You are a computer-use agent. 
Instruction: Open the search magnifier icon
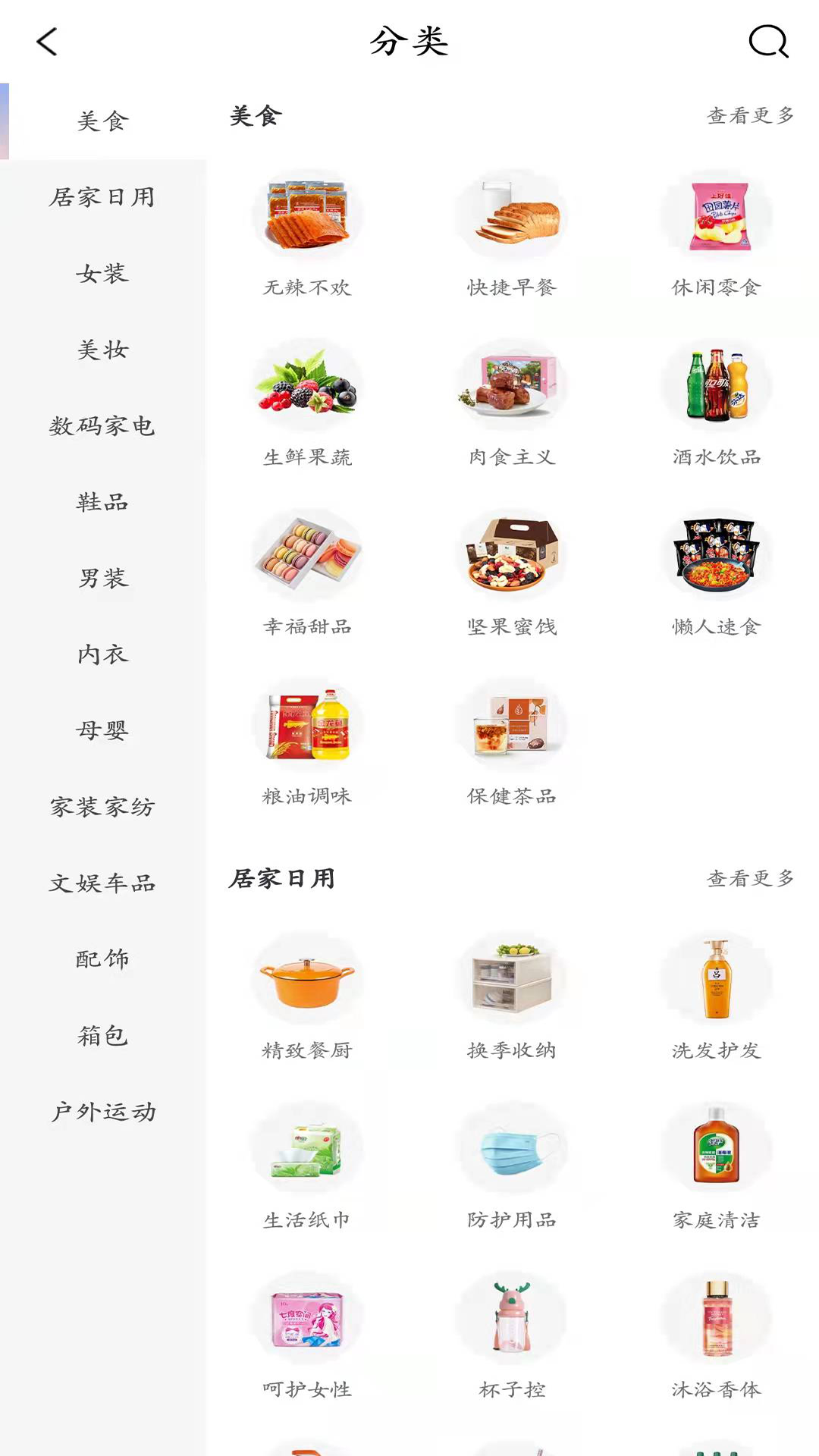point(768,42)
